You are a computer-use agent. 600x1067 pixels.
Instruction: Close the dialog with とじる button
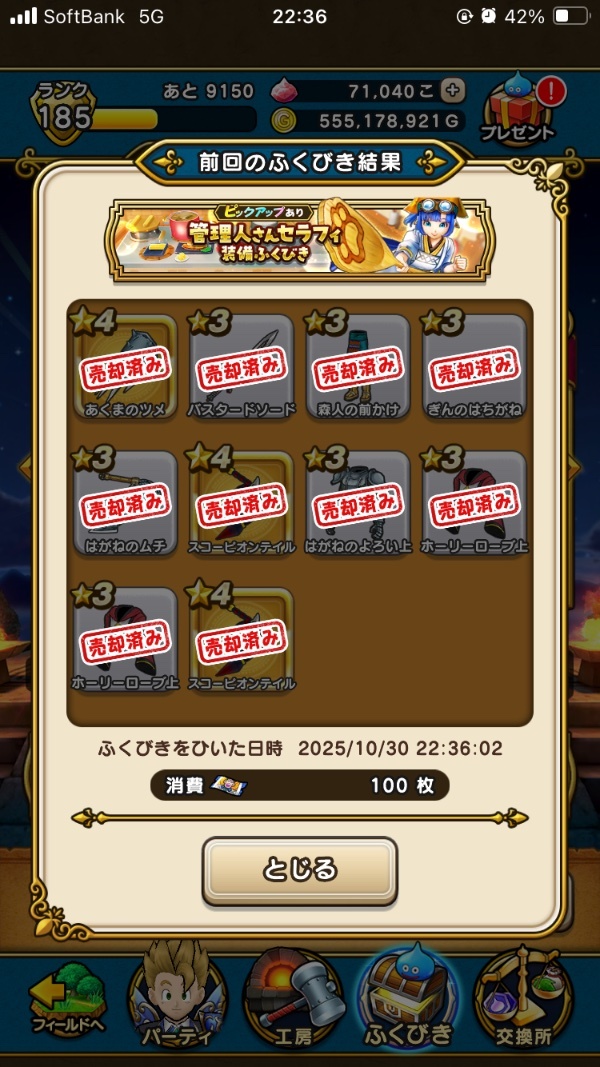click(299, 870)
